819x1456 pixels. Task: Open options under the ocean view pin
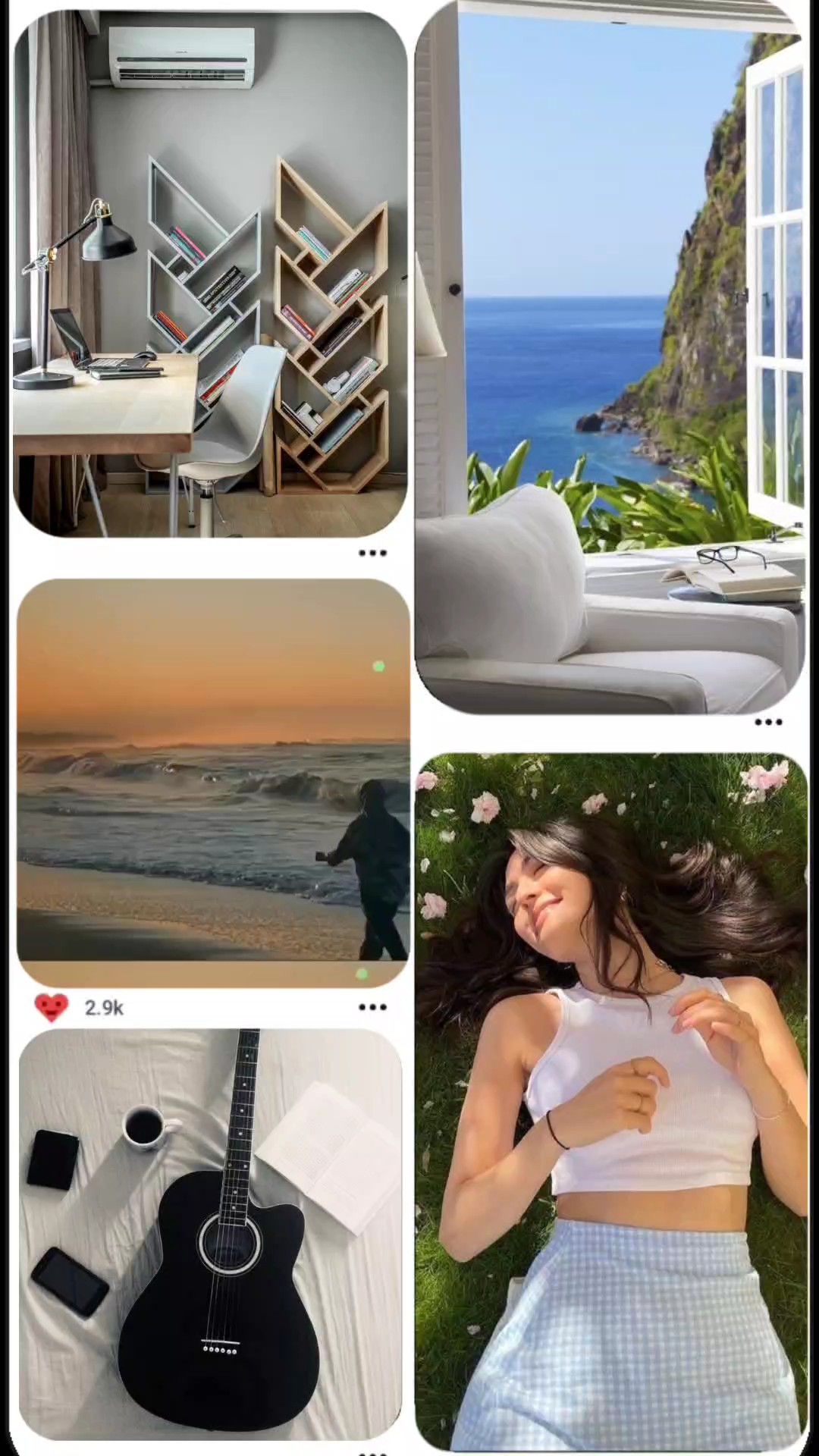click(768, 722)
